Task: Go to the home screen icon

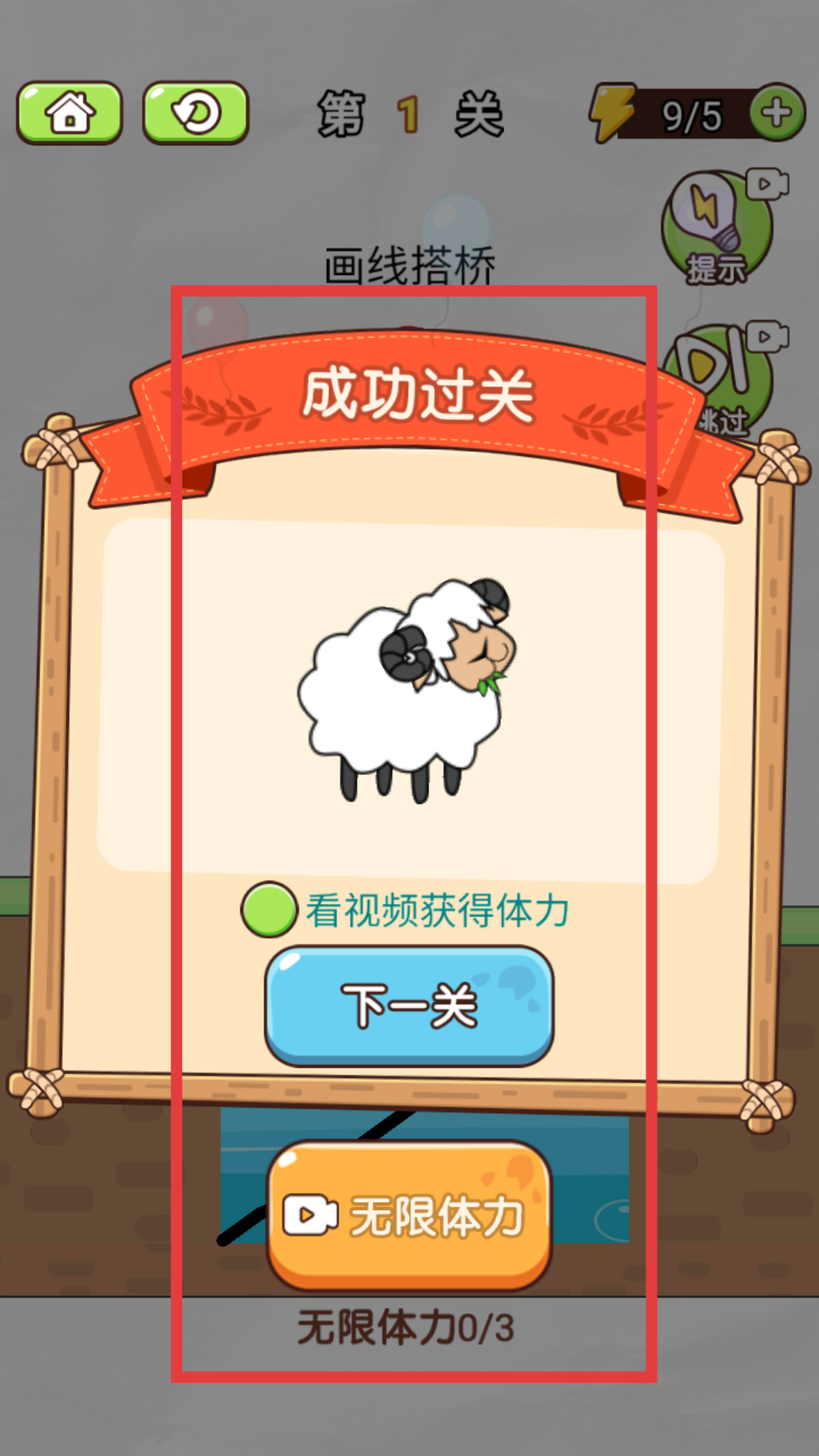Action: click(70, 113)
